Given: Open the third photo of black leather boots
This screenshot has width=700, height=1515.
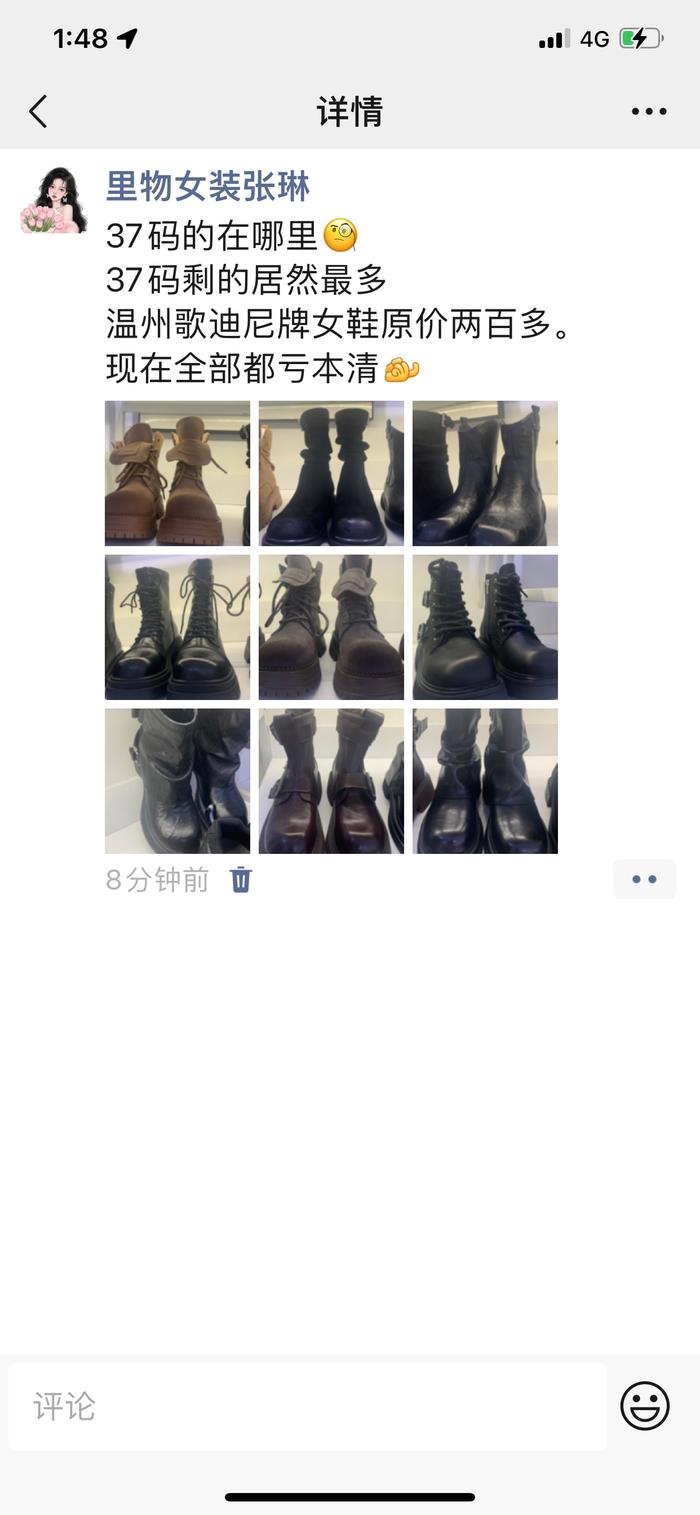Looking at the screenshot, I should [485, 473].
